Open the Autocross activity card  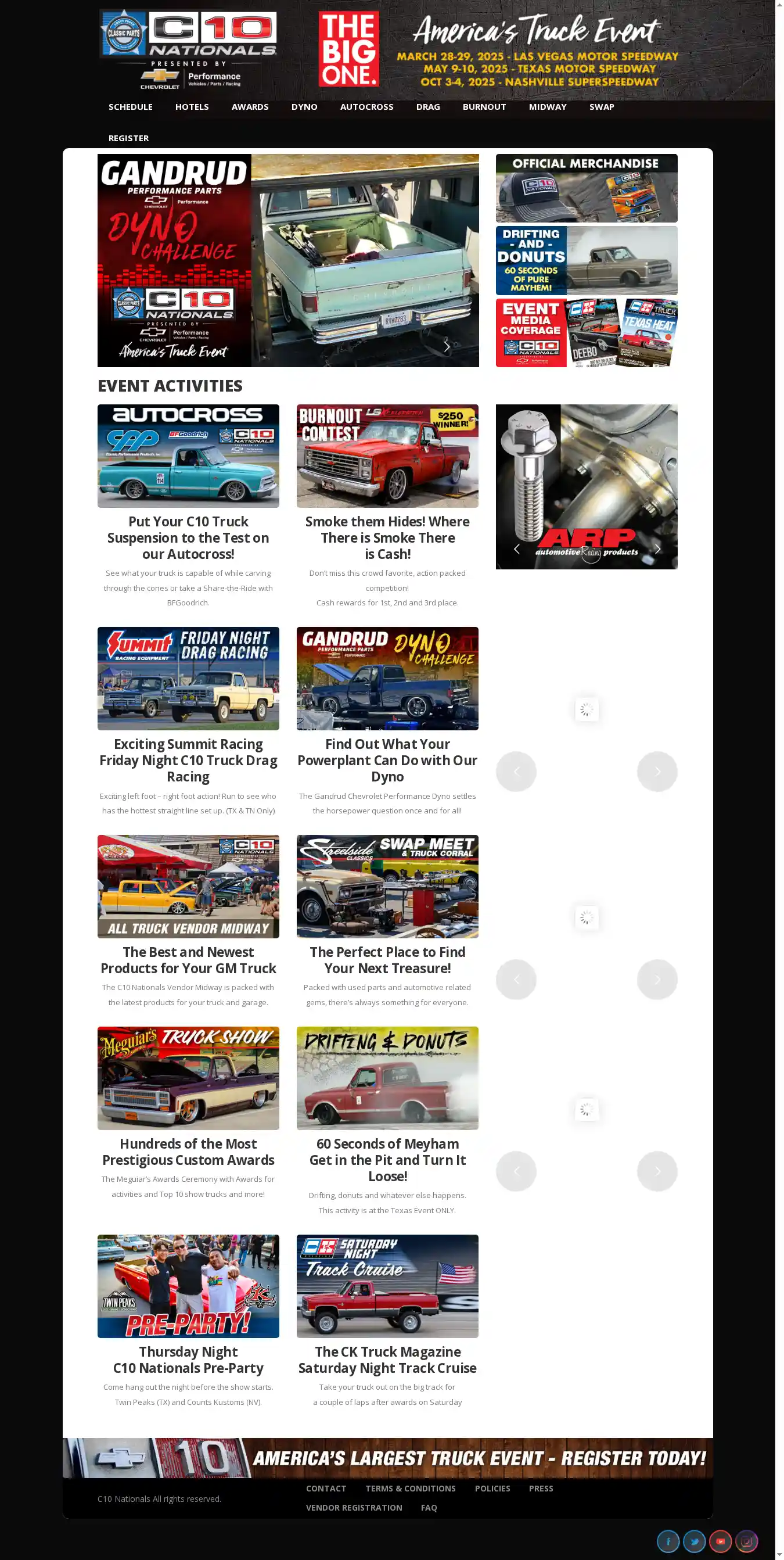point(188,456)
